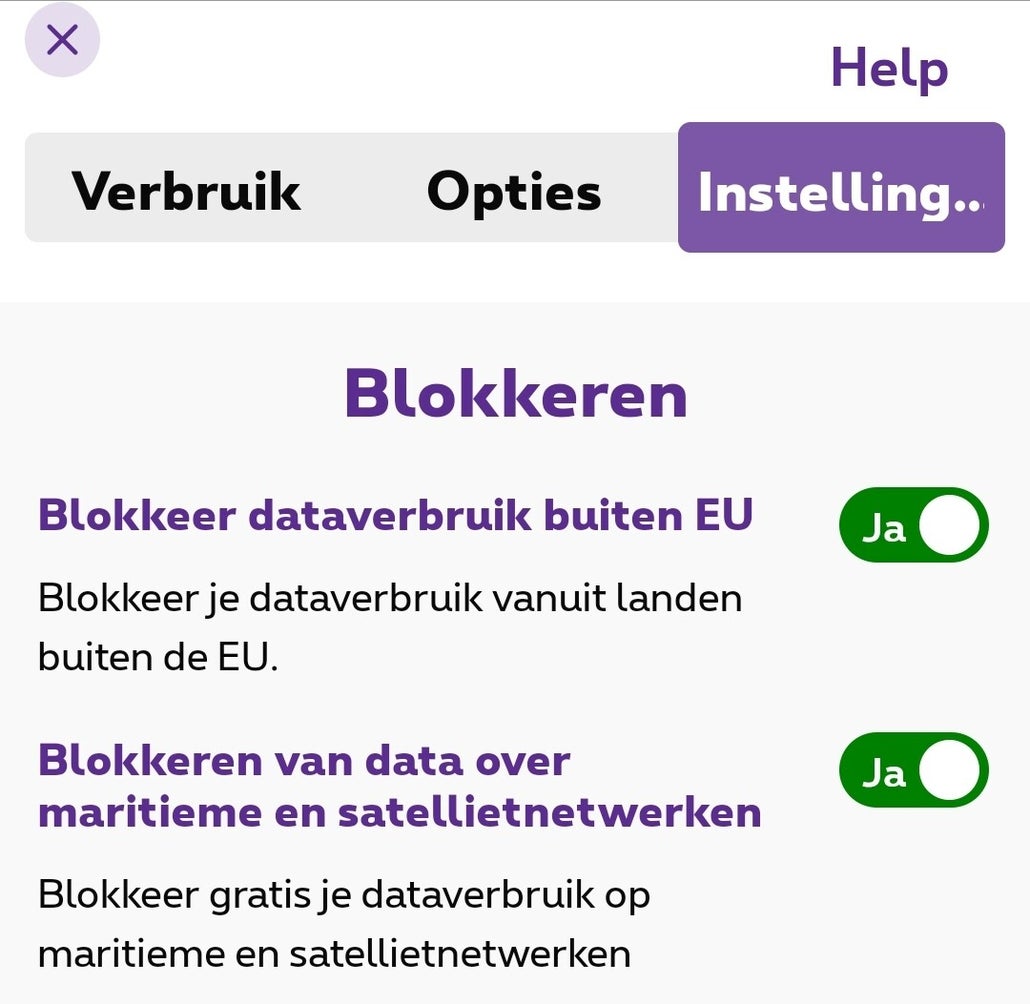Toggle Blokkeer dataverbruik buiten EU switch
This screenshot has width=1030, height=1004.
coord(913,525)
